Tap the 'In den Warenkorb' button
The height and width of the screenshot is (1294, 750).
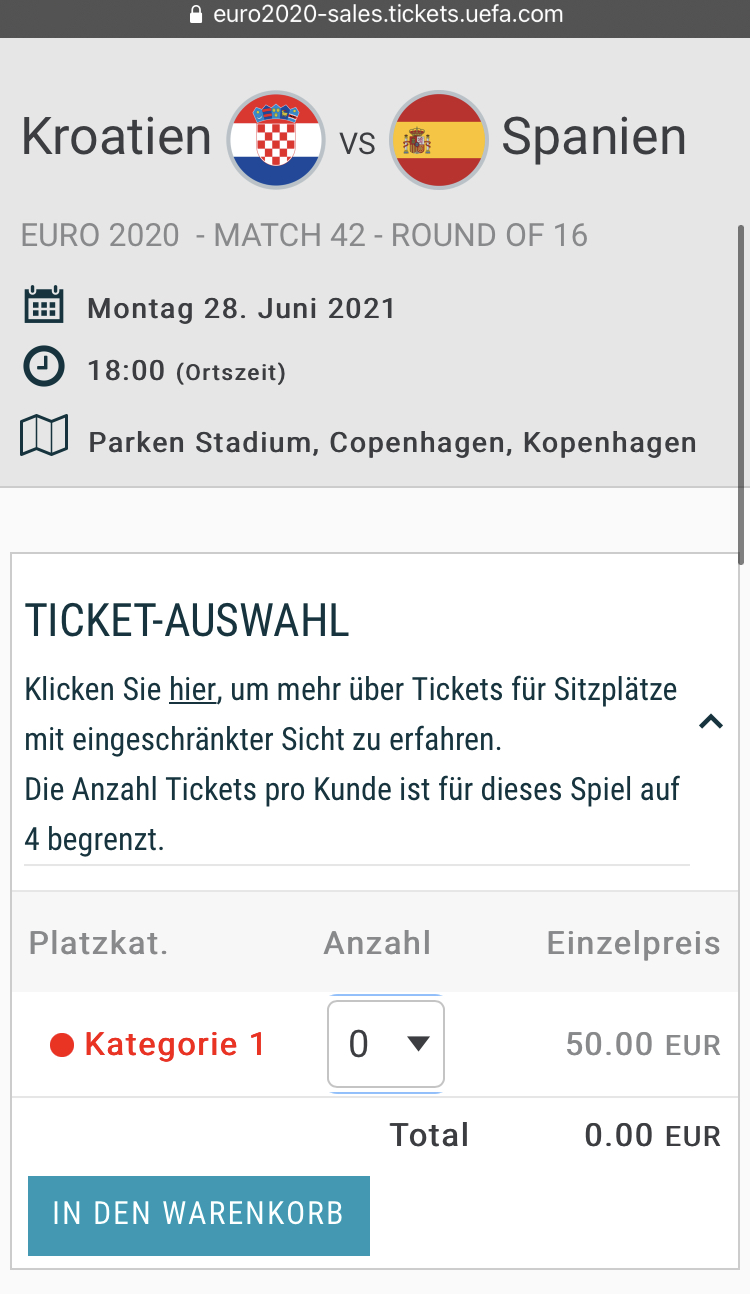199,1215
